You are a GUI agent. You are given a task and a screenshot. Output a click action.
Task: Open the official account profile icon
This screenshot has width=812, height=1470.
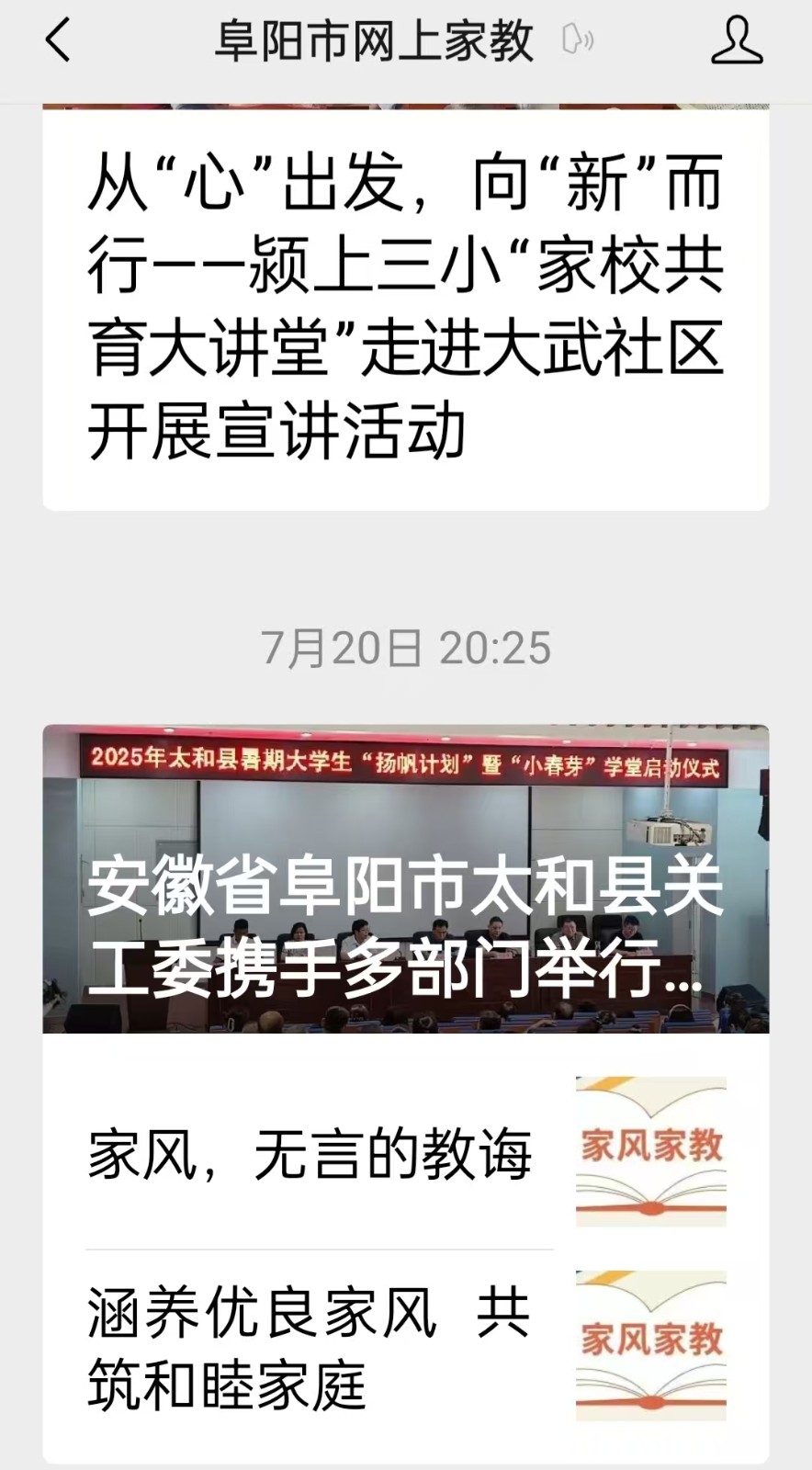point(738,40)
